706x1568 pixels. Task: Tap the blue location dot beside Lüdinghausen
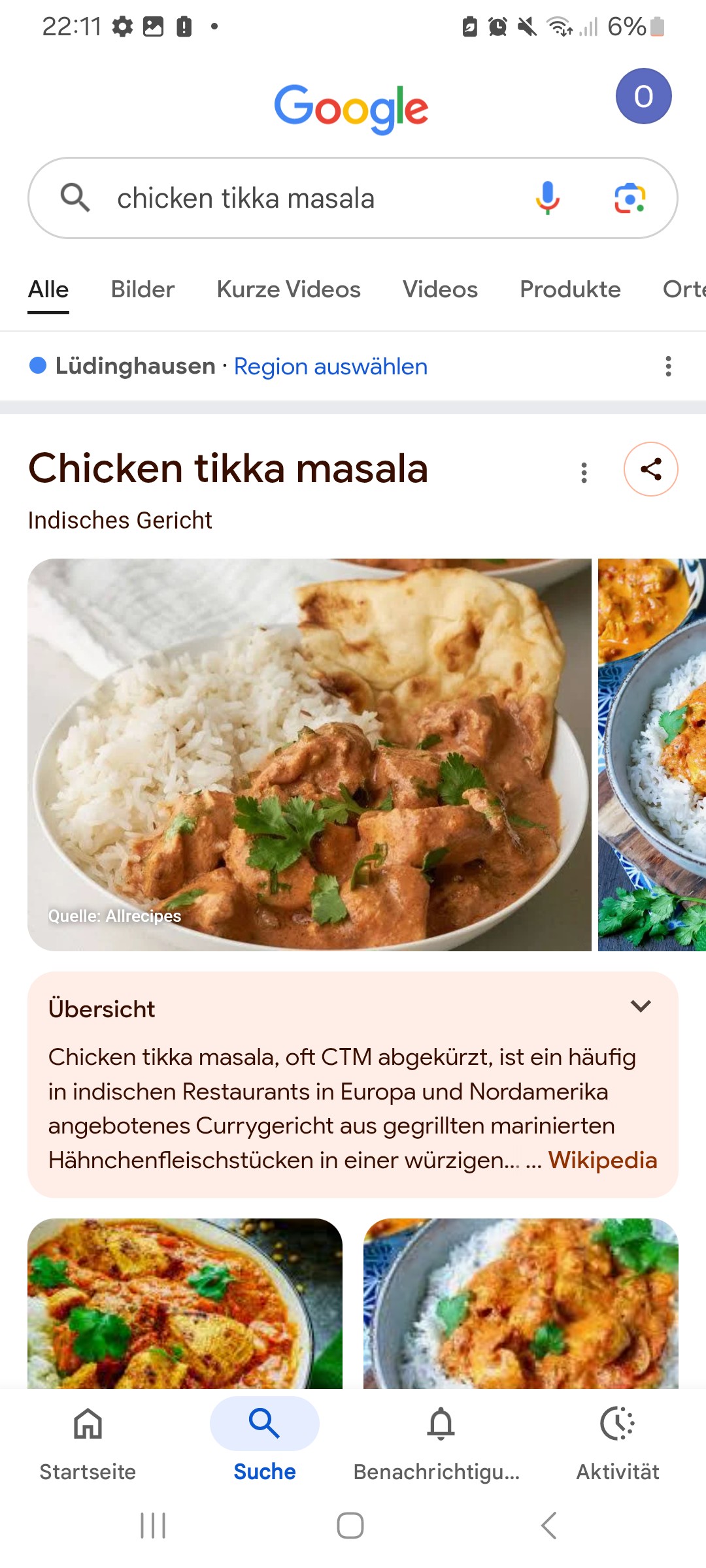[x=39, y=367]
